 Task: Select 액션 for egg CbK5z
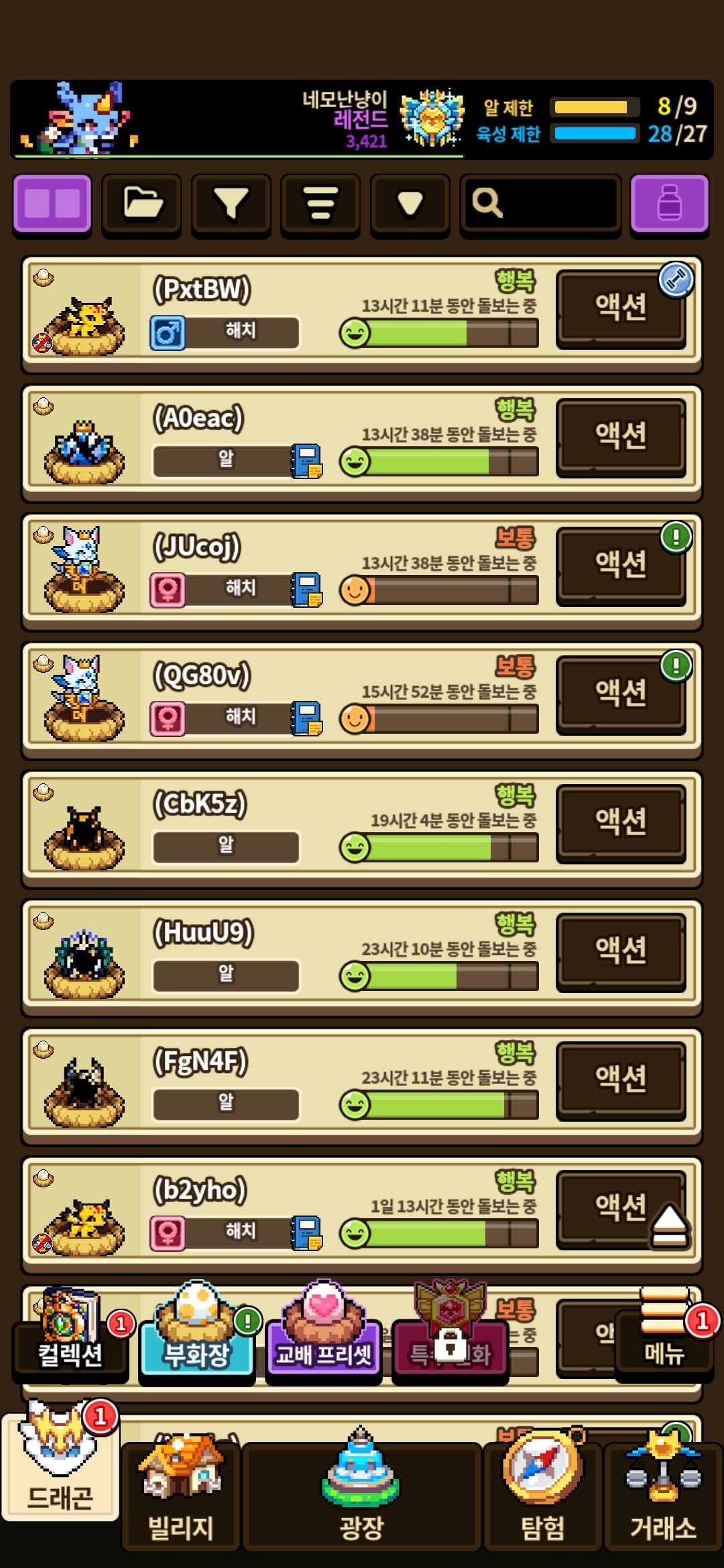coord(621,823)
